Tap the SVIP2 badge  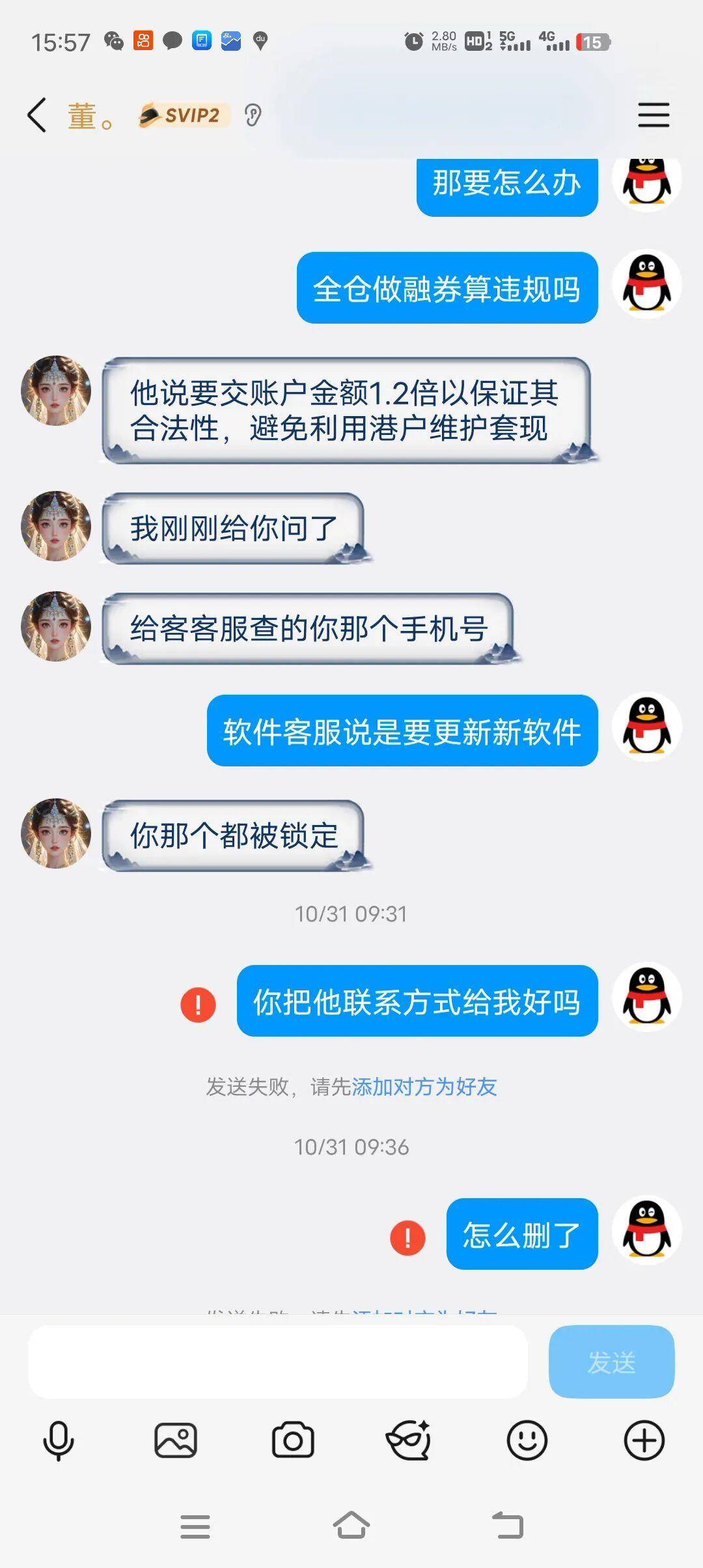184,115
